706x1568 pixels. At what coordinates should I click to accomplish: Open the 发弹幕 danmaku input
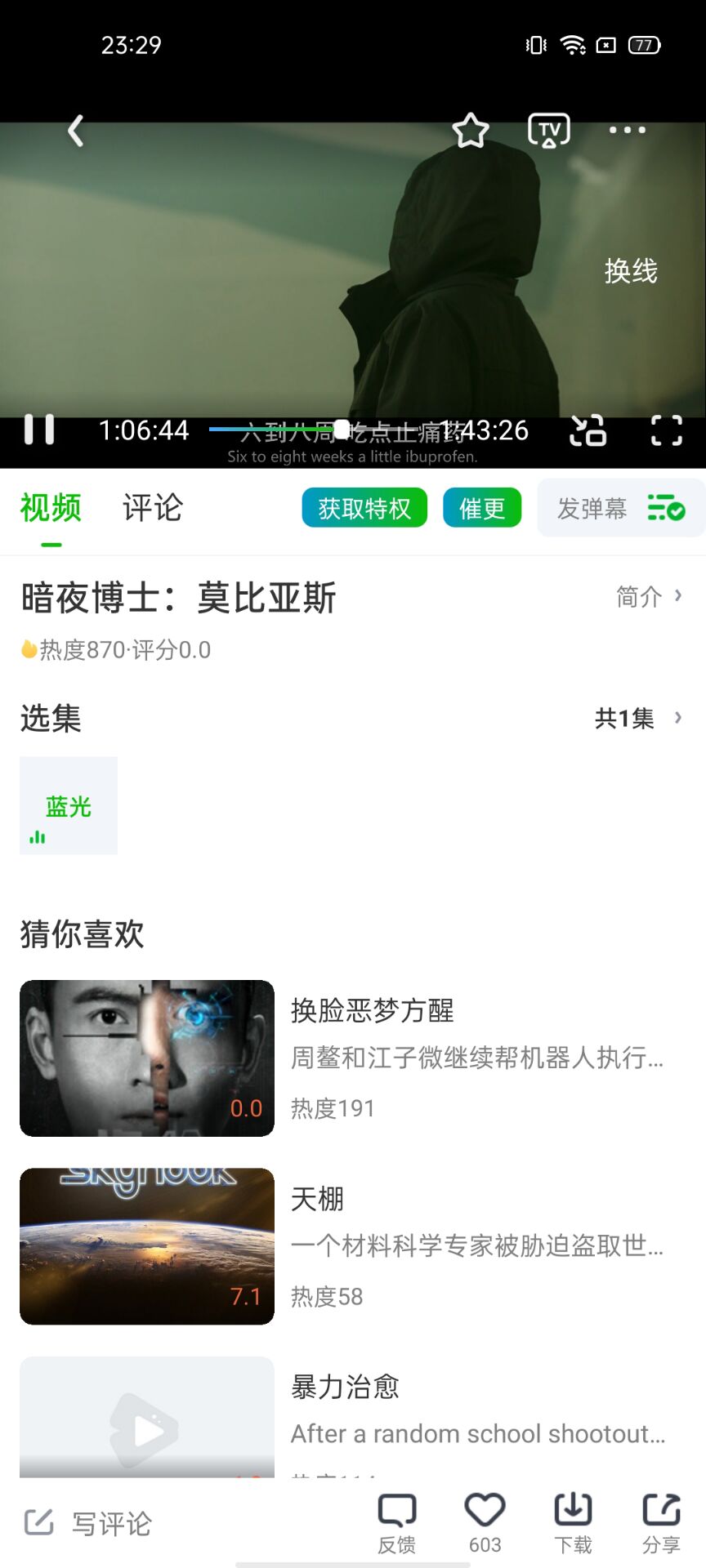(592, 508)
